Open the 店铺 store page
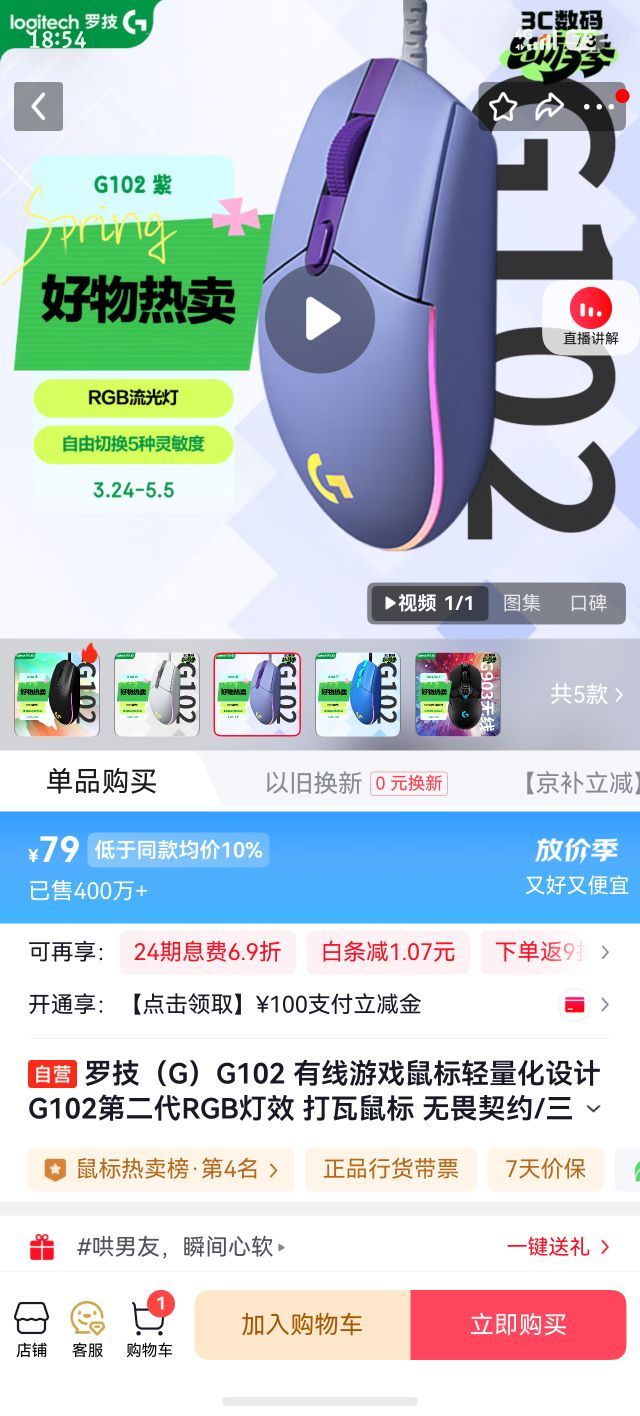 click(31, 1329)
